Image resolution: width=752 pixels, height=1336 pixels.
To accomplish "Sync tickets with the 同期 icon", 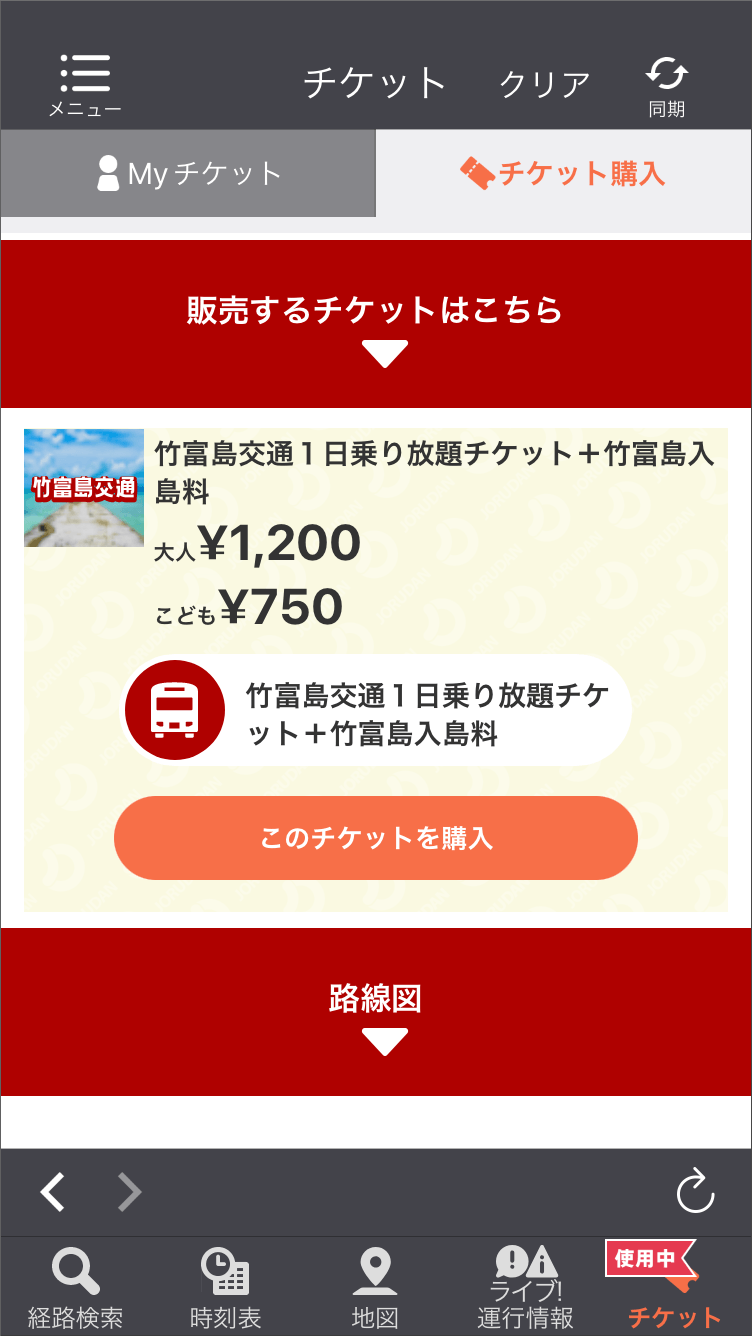I will [x=667, y=86].
